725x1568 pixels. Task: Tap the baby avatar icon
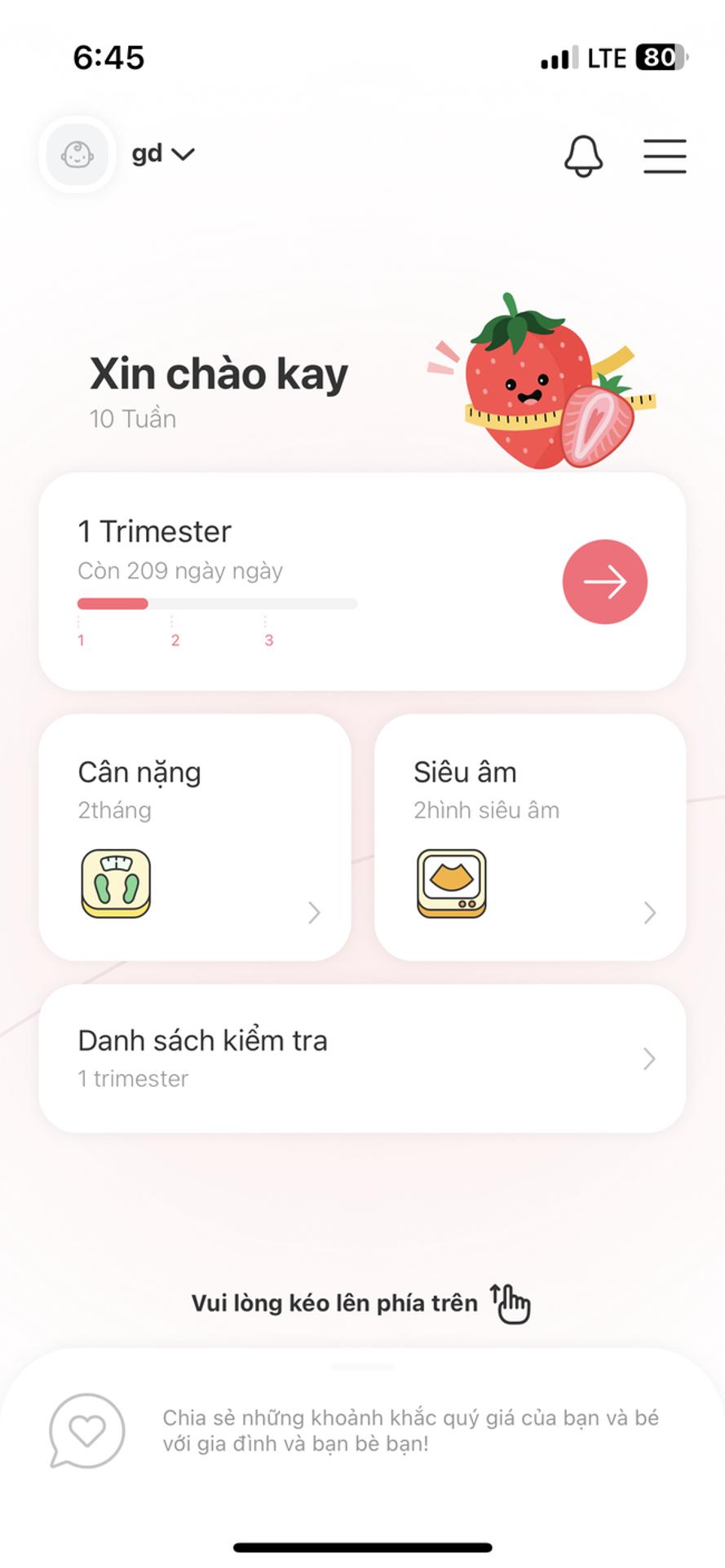click(x=77, y=154)
